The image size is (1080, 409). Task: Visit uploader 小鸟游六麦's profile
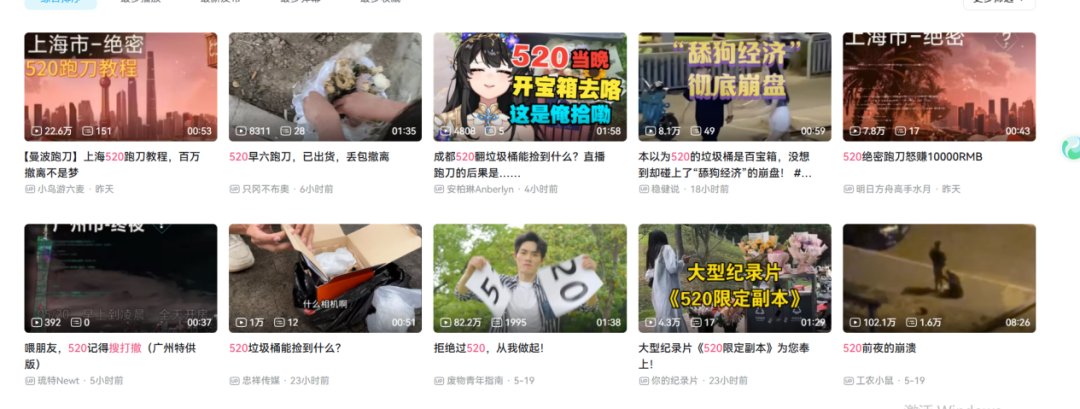[62, 189]
